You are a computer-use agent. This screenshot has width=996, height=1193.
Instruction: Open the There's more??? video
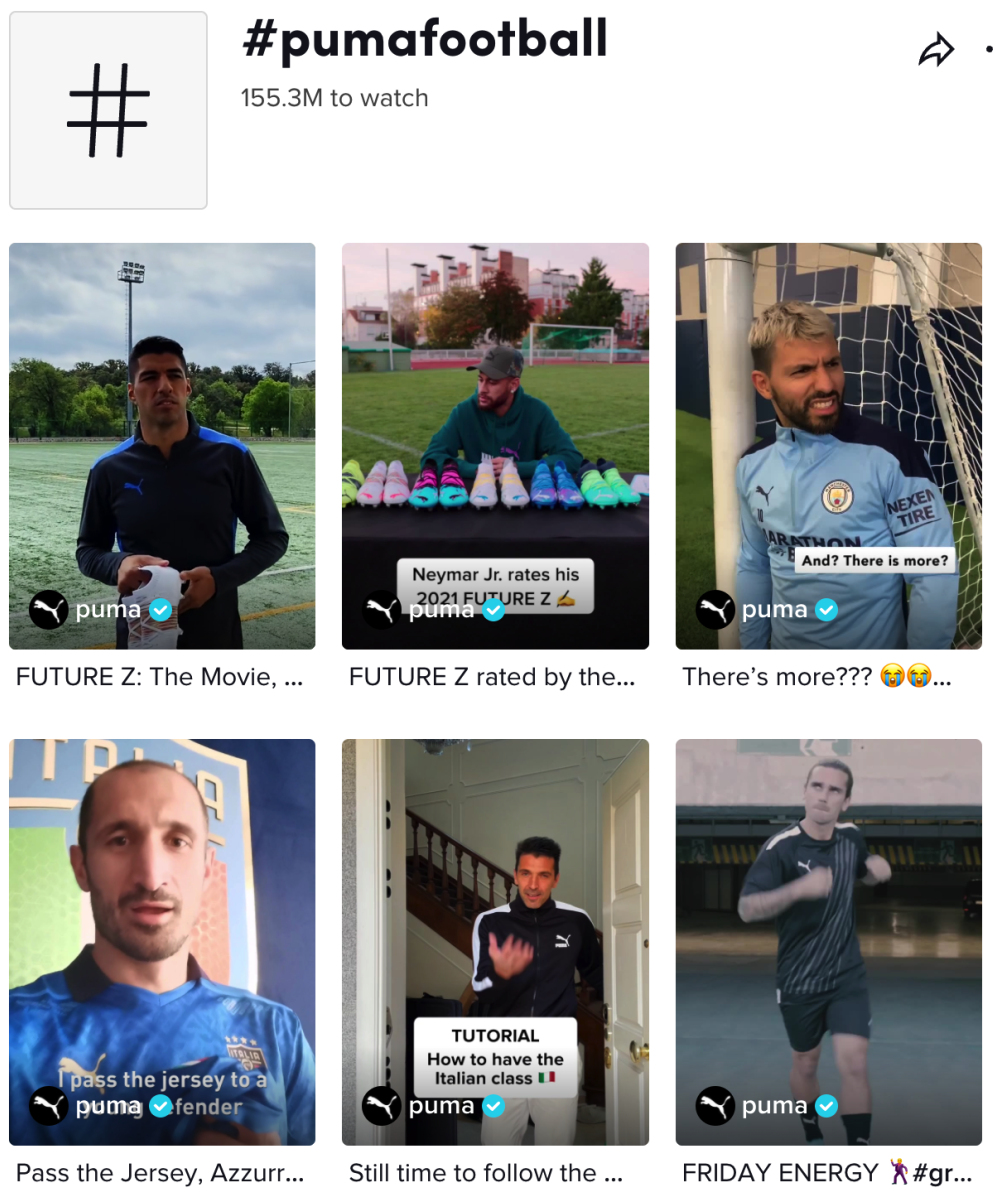(x=828, y=445)
